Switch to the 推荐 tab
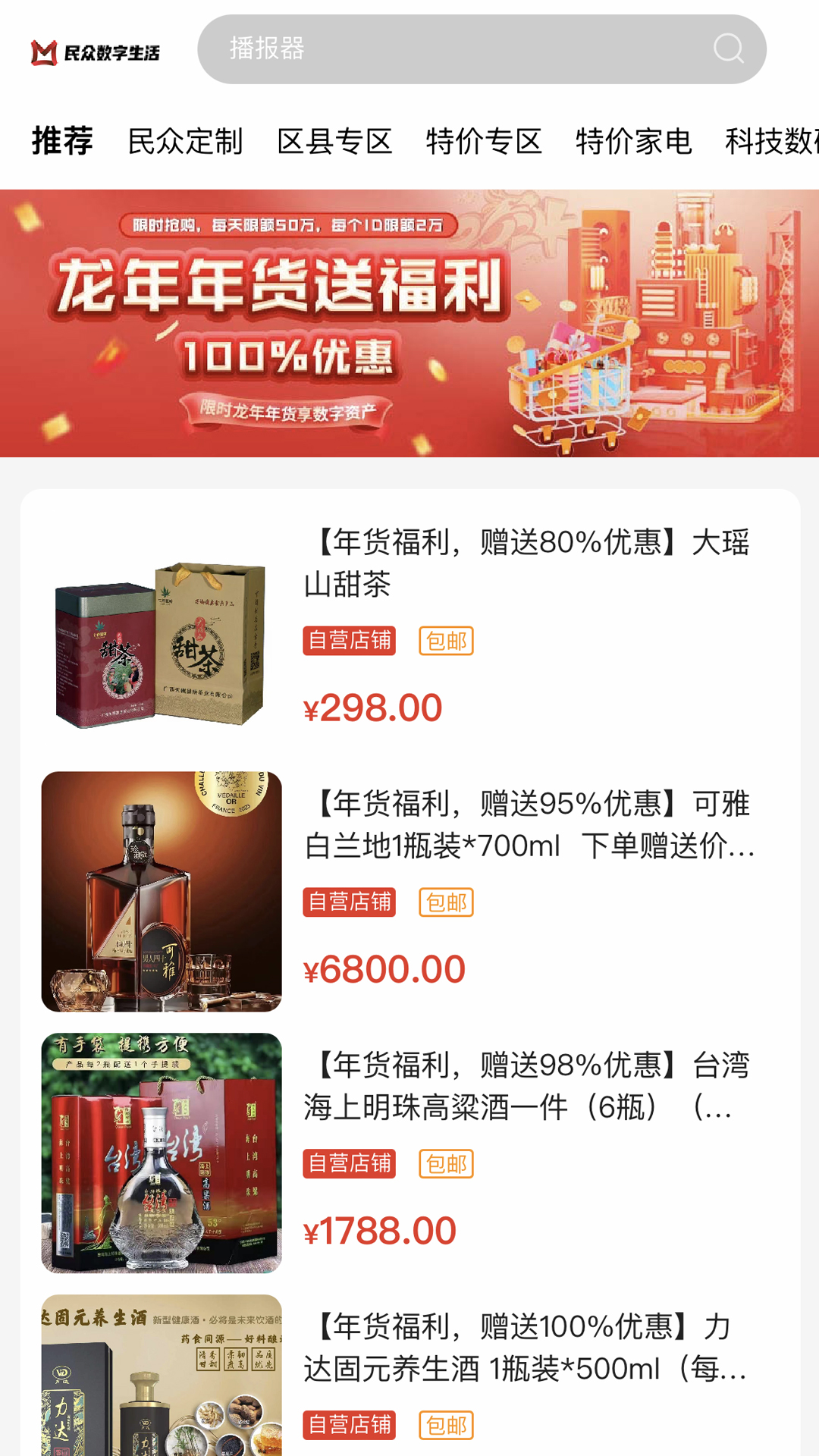Screen dimensions: 819x1456 [x=62, y=141]
